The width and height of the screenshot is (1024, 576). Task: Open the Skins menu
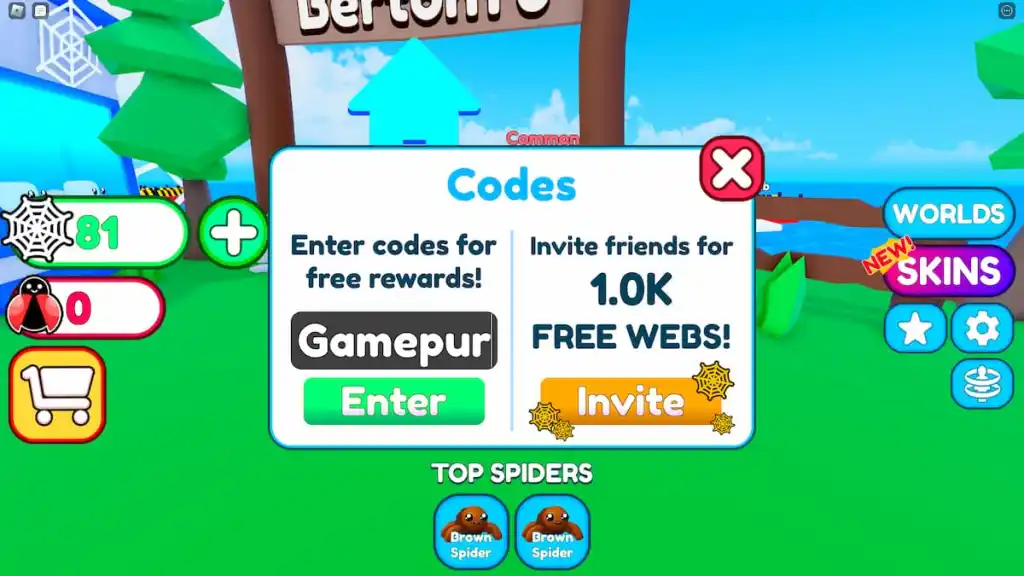click(x=948, y=271)
